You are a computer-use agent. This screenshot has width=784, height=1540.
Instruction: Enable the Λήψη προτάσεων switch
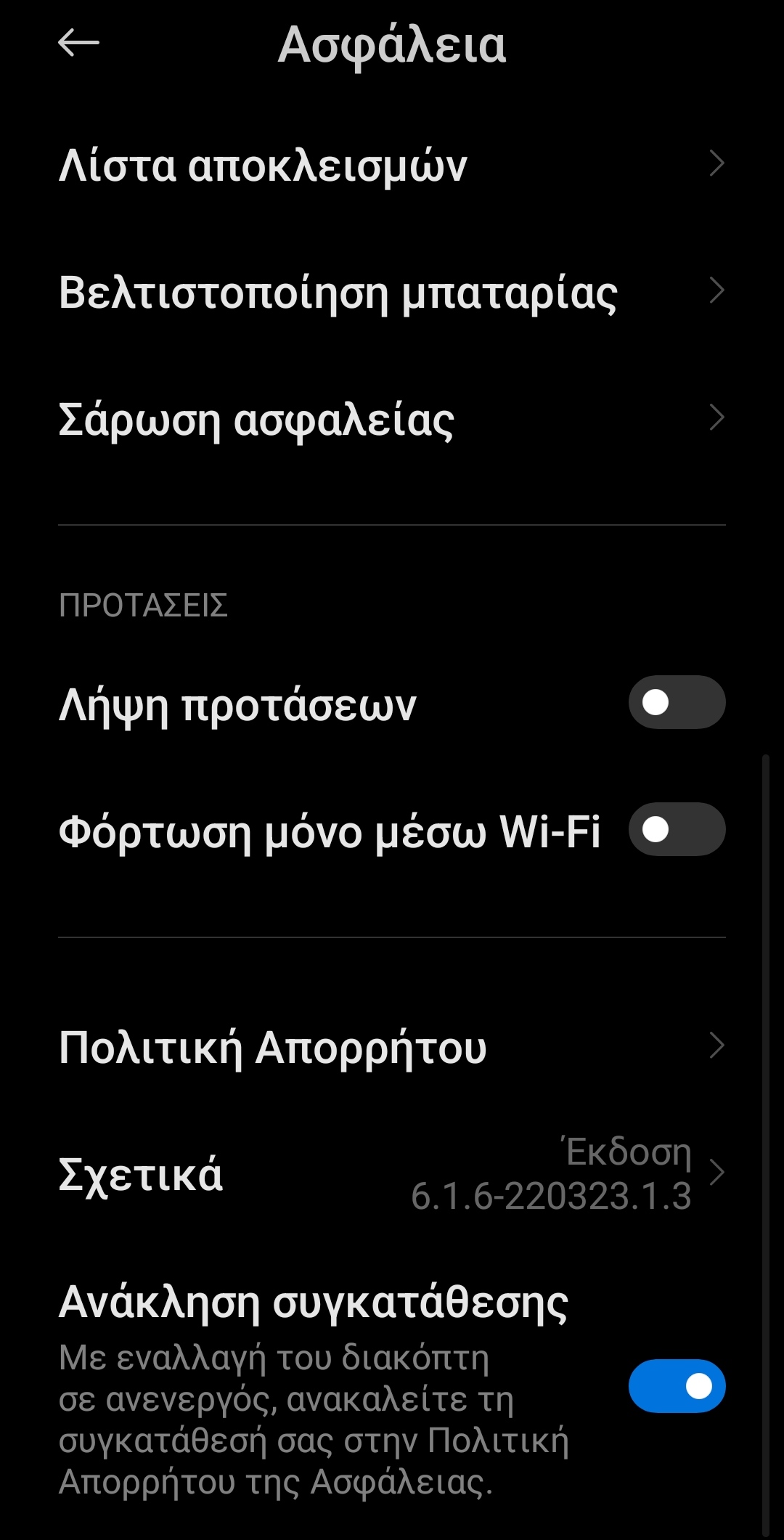tap(677, 702)
